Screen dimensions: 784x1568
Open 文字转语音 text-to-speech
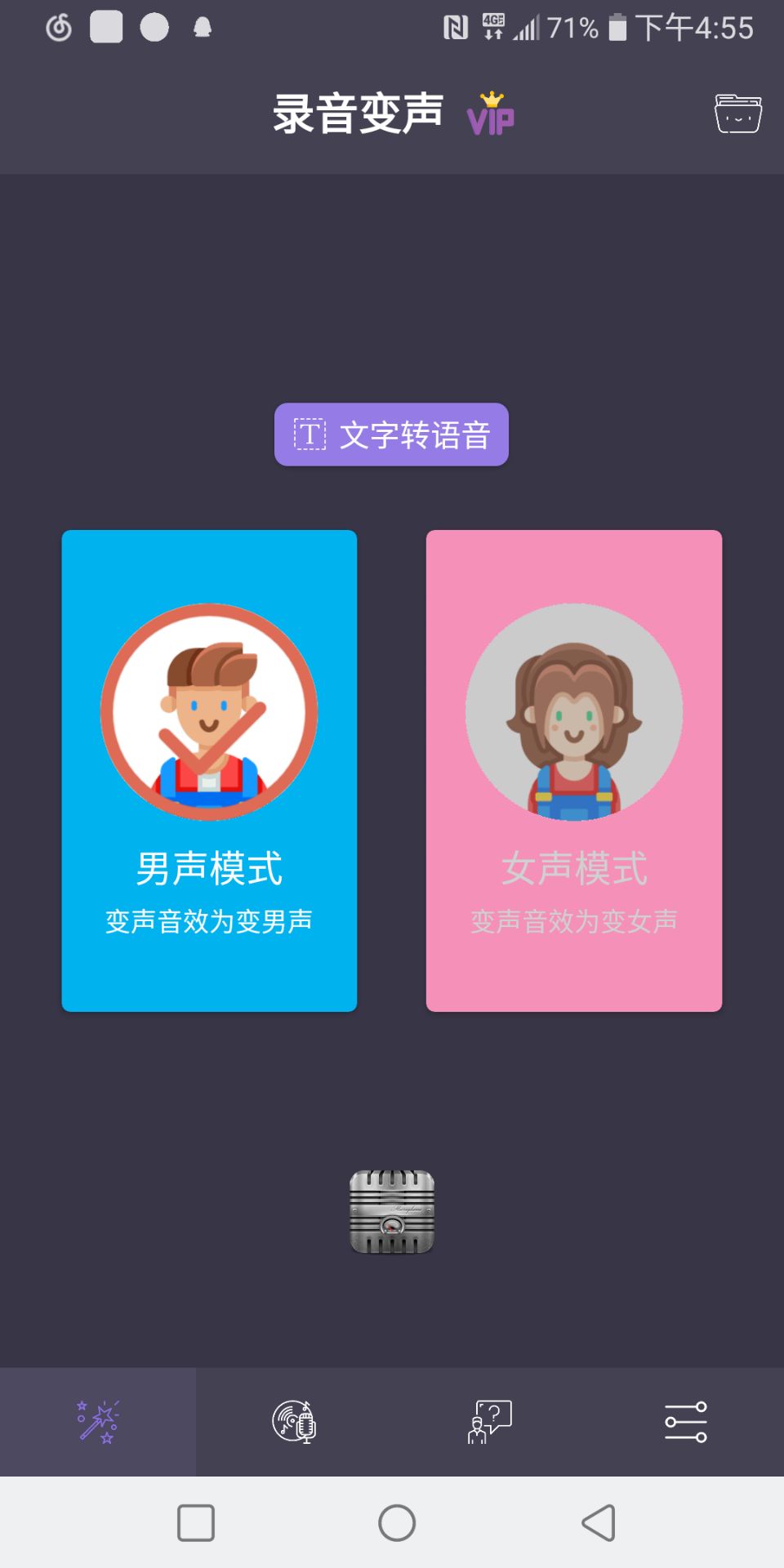[x=391, y=434]
